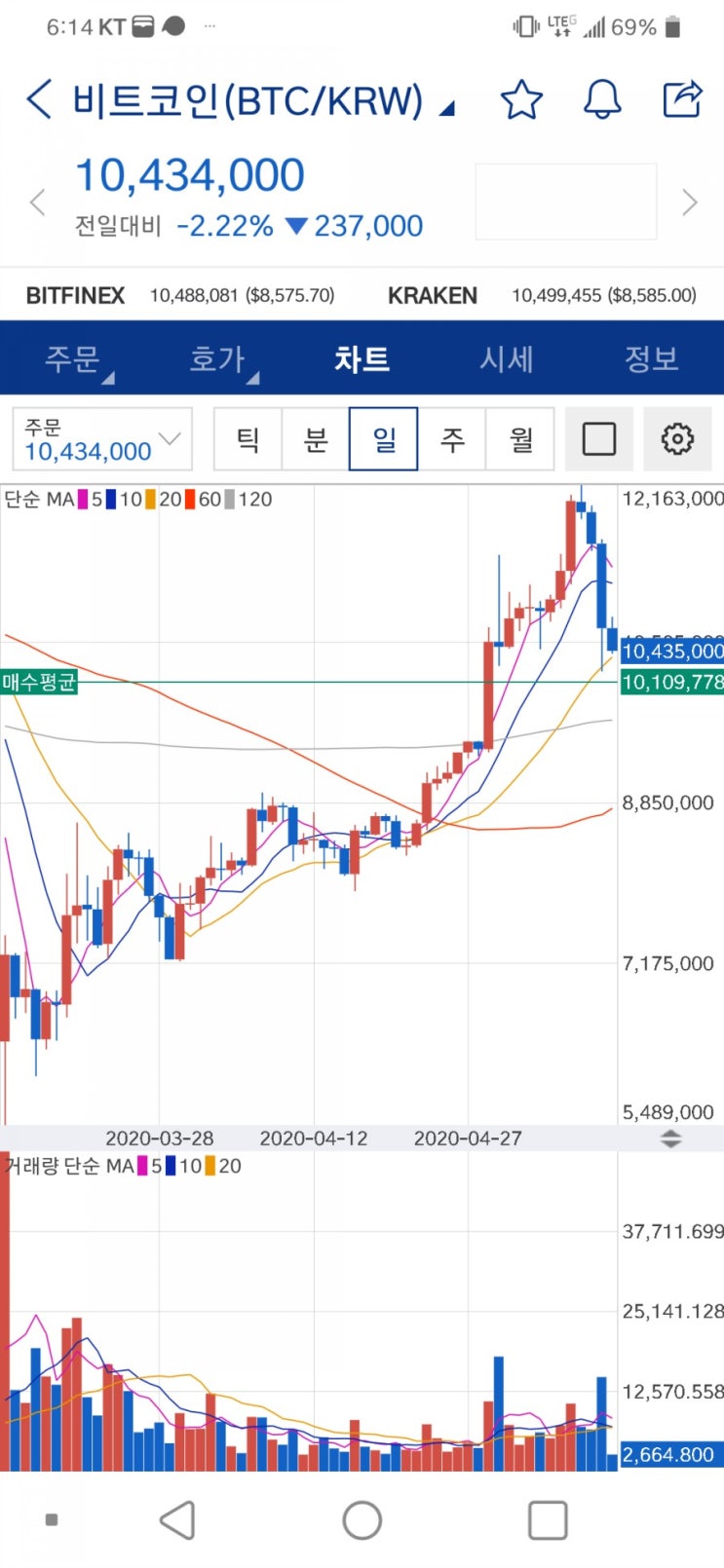This screenshot has height=1568, width=724.
Task: Show previous coin with left chevron
Action: (38, 204)
